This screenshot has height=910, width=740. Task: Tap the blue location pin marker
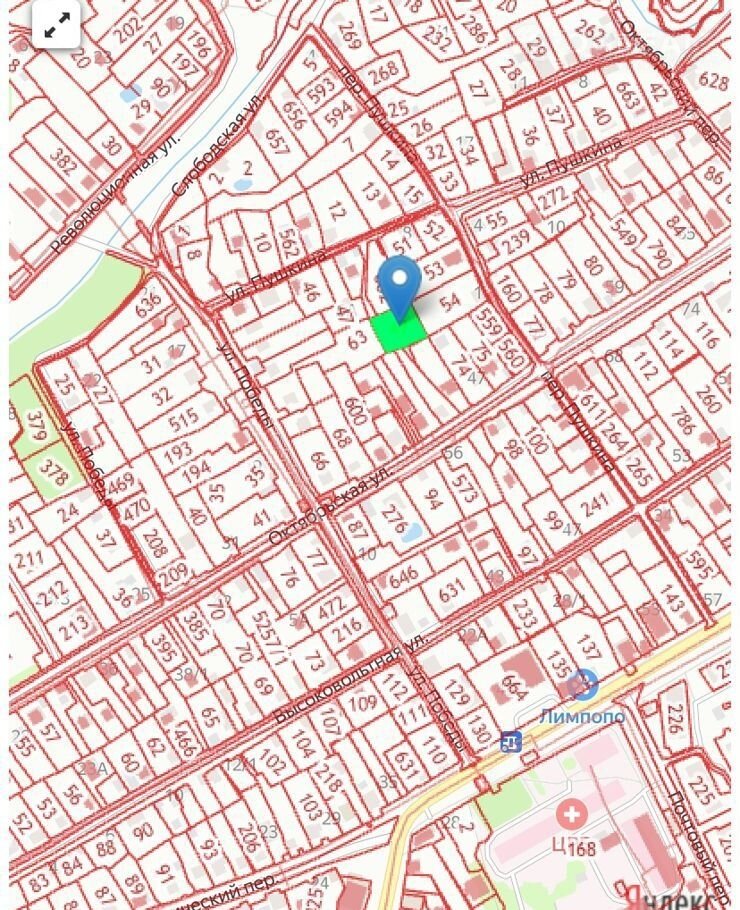[x=400, y=283]
